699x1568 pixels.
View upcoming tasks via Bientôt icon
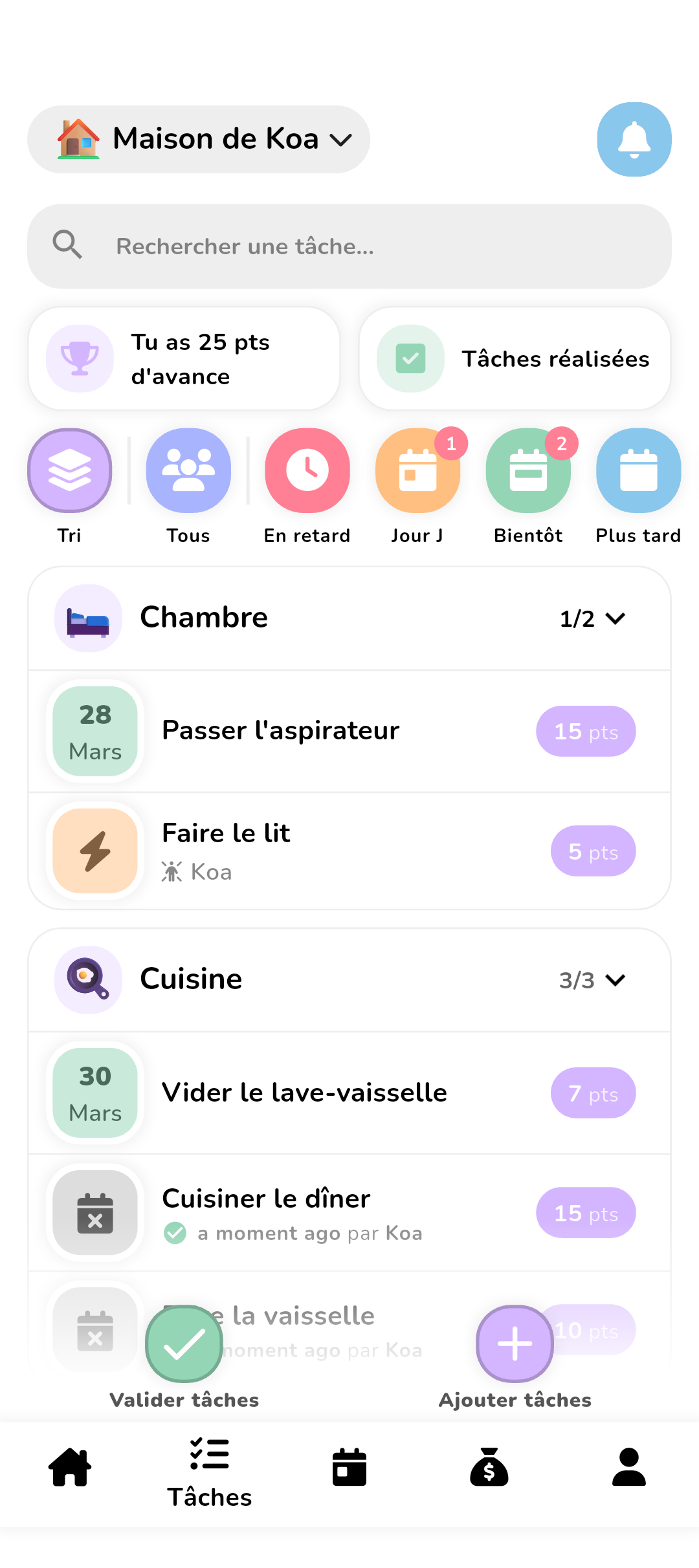tap(528, 471)
